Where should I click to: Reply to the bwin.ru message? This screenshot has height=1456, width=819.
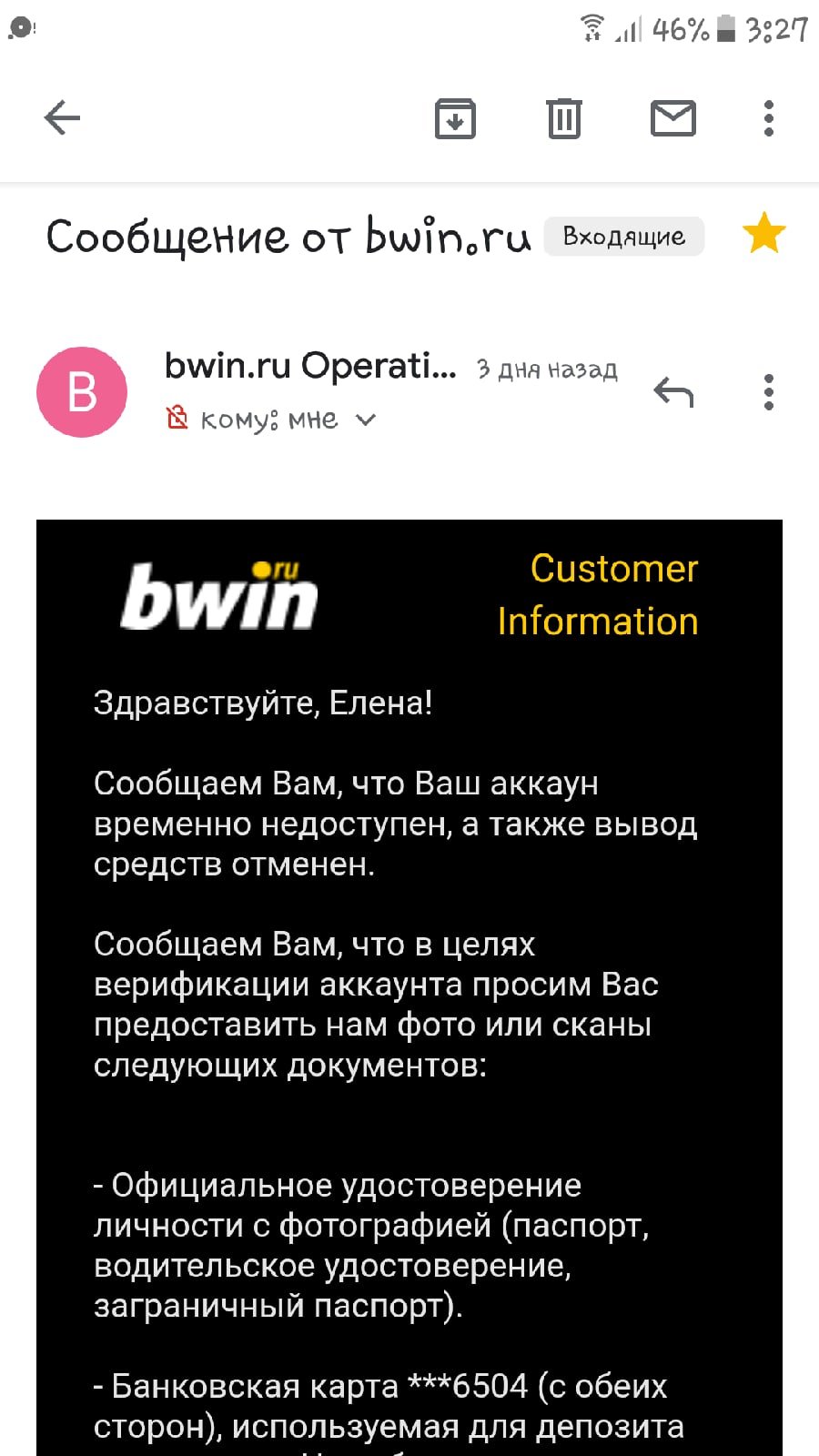[x=673, y=392]
